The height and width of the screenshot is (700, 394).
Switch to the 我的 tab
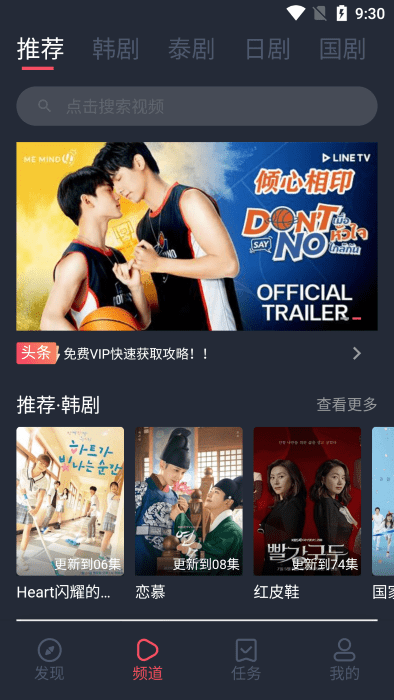[344, 660]
